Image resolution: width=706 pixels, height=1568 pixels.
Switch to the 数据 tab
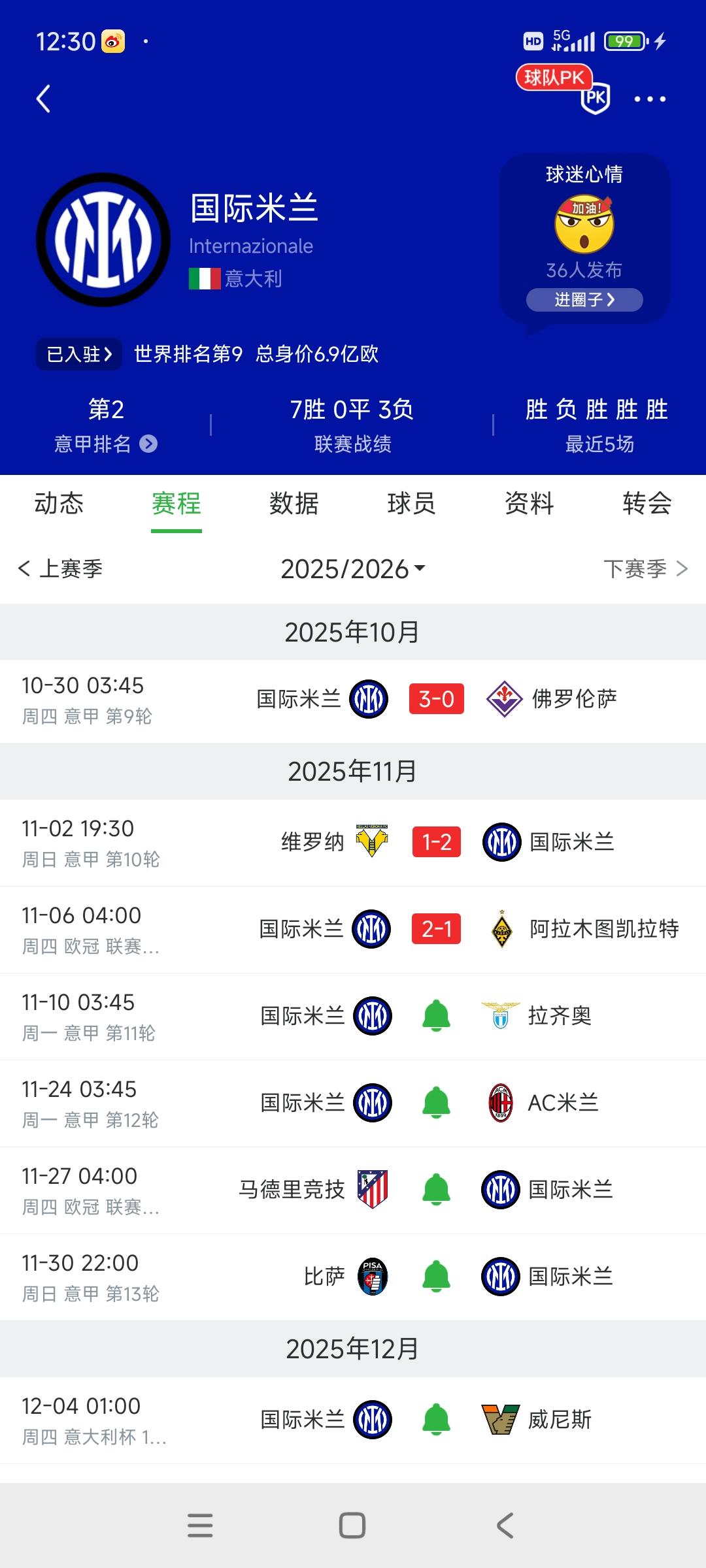point(292,503)
